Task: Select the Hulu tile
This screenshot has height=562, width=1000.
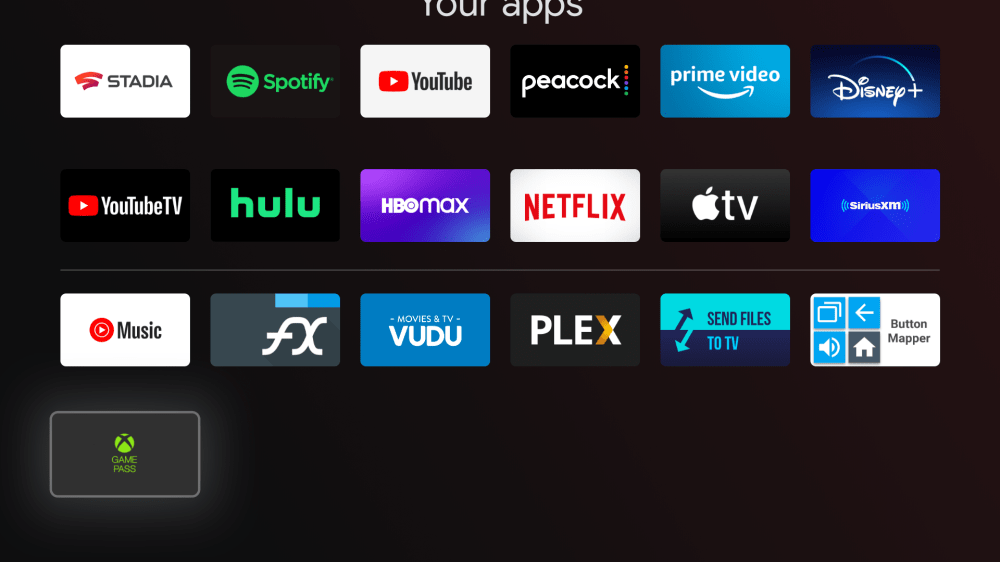Action: click(x=275, y=205)
